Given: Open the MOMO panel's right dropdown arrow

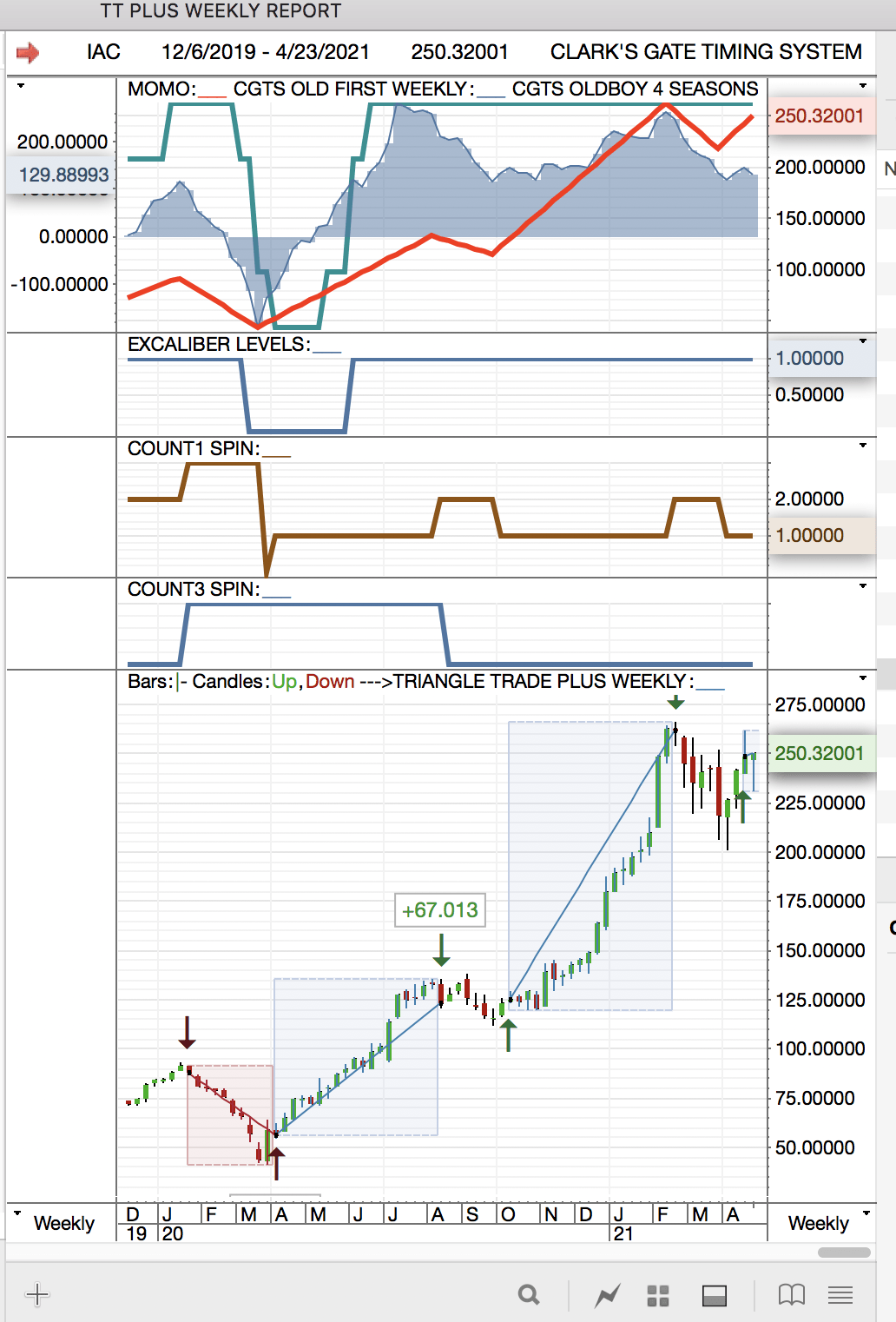Looking at the screenshot, I should click(x=862, y=86).
